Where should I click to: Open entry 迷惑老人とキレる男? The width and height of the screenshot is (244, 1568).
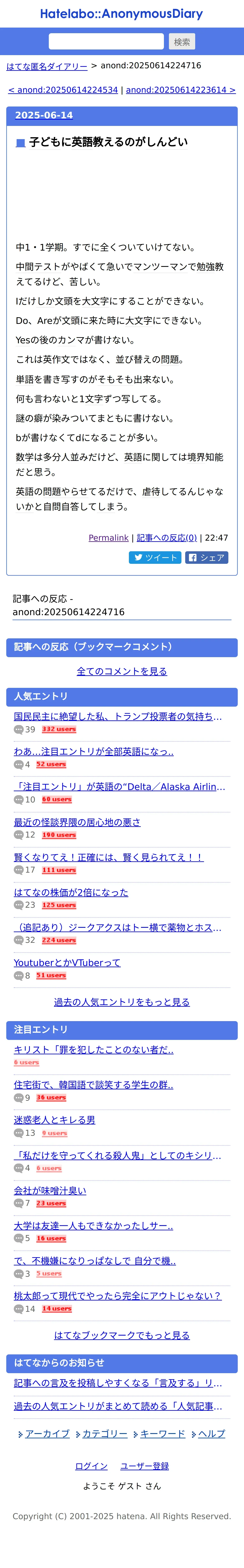55,1120
